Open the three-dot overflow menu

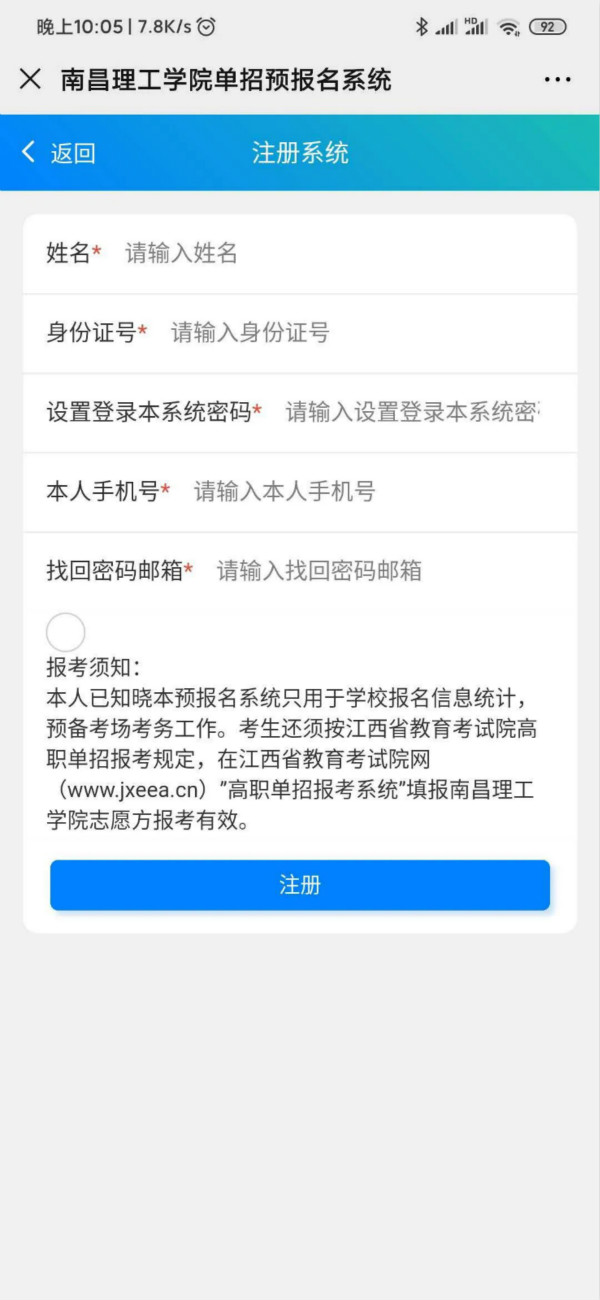click(557, 79)
